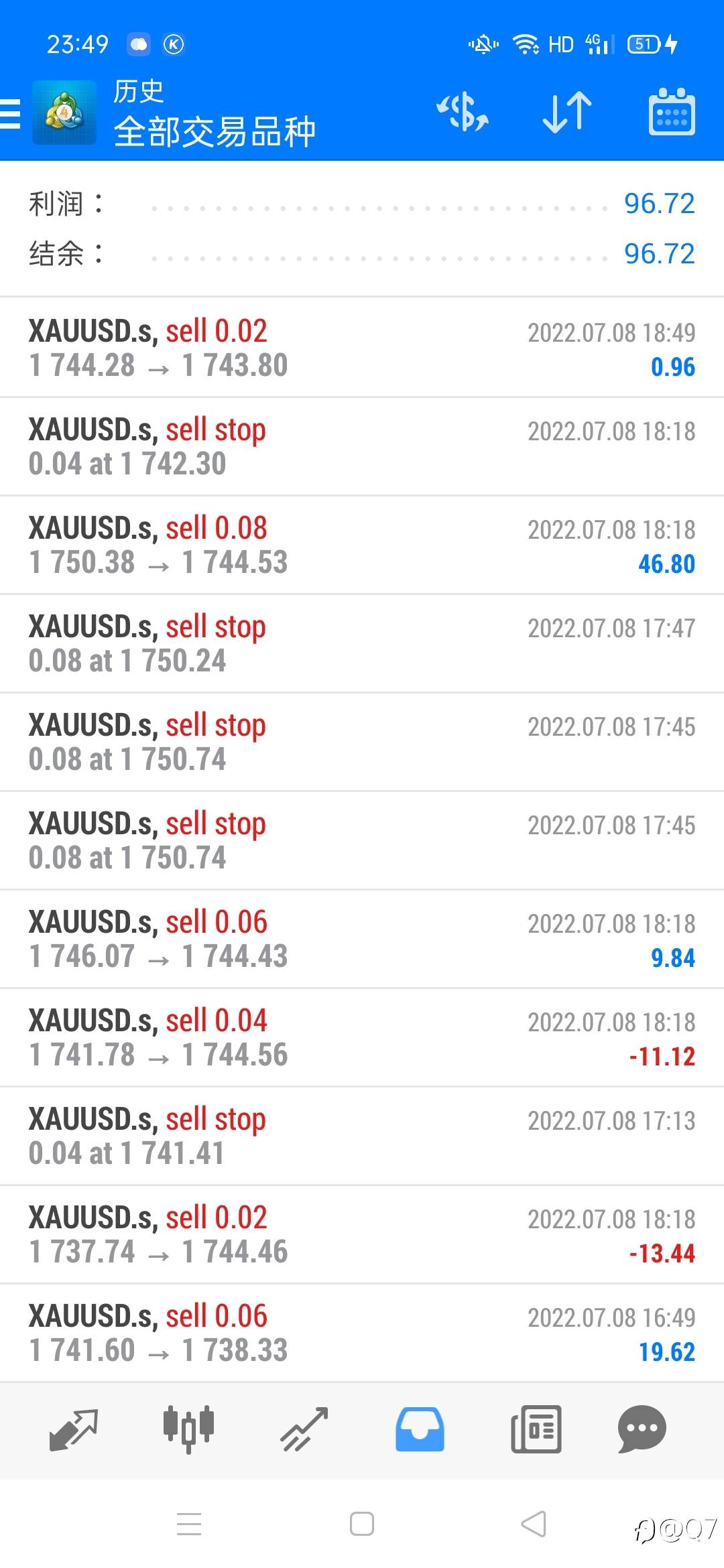
Task: Open the sell stop order at 1 741.41
Action: click(x=362, y=1136)
